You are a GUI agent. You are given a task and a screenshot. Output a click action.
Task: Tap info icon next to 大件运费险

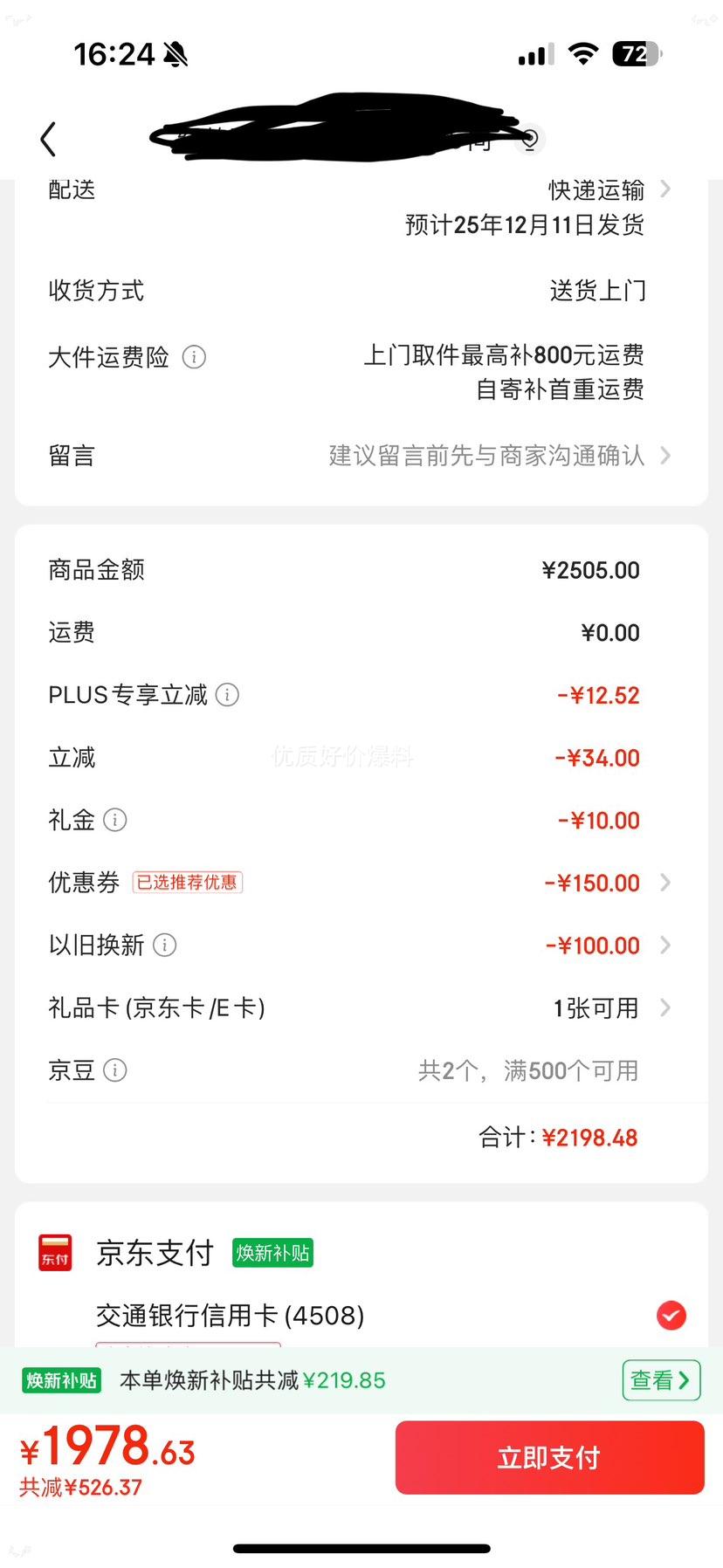point(194,357)
